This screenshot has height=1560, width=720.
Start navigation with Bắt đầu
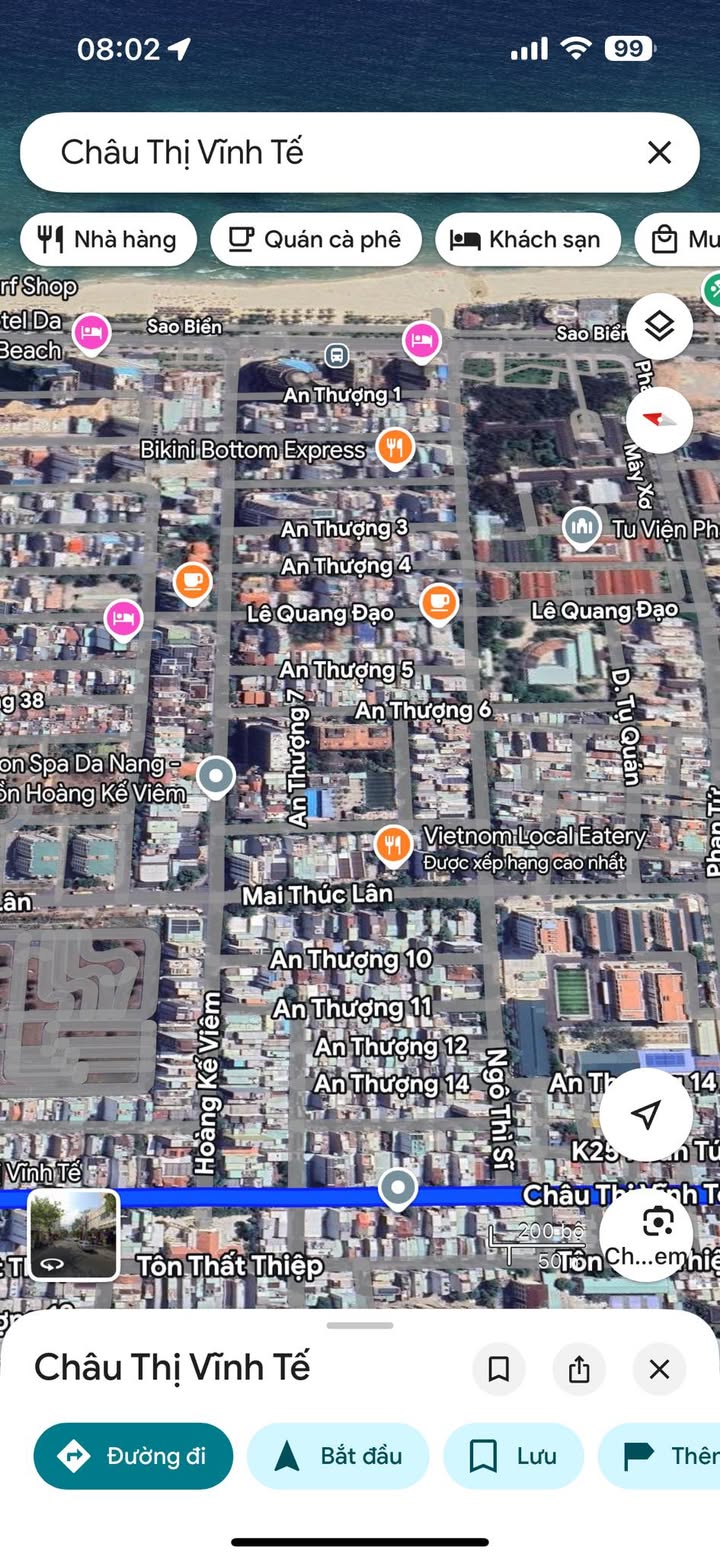pos(337,1456)
